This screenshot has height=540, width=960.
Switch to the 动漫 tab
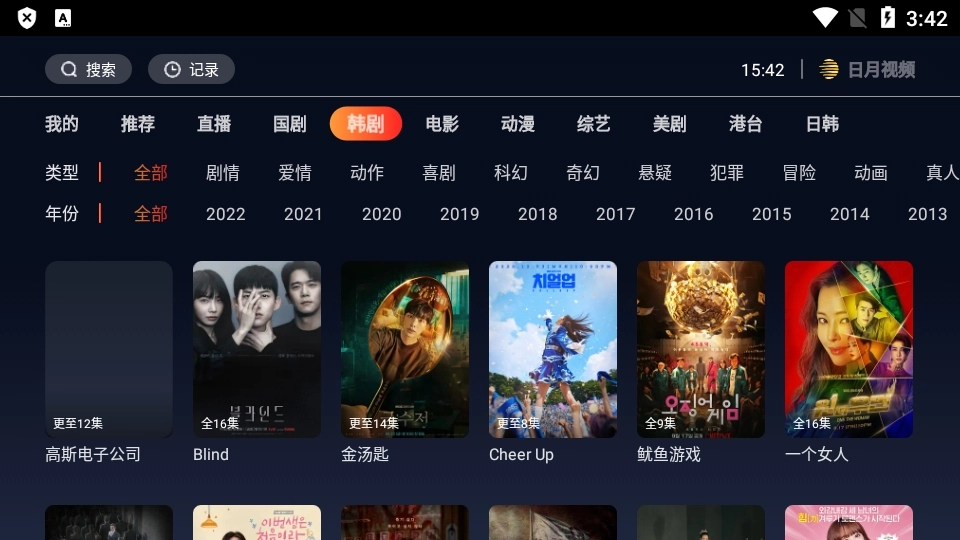tap(517, 124)
